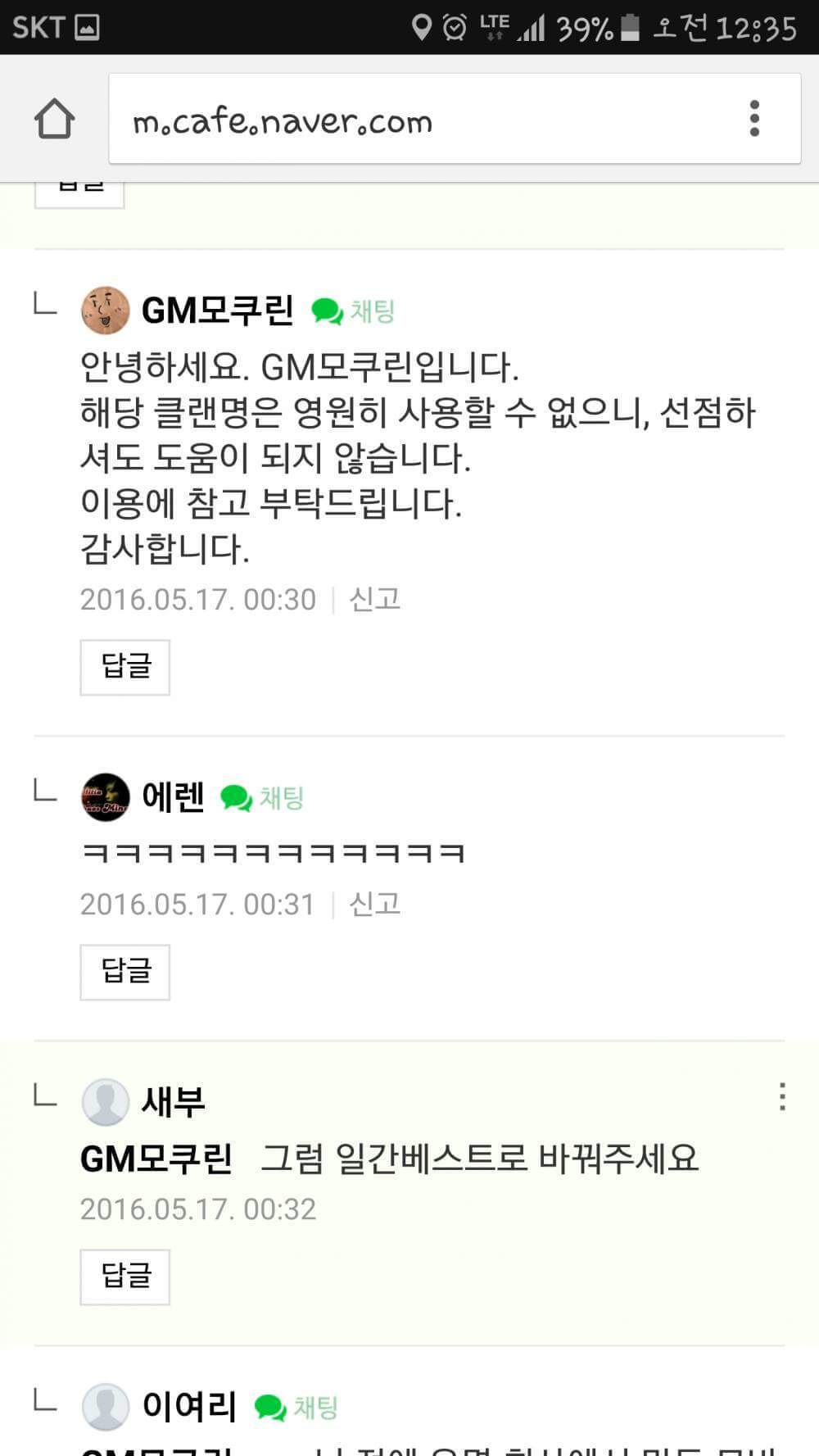This screenshot has height=1456, width=819.
Task: Open the browser overflow menu
Action: (754, 119)
